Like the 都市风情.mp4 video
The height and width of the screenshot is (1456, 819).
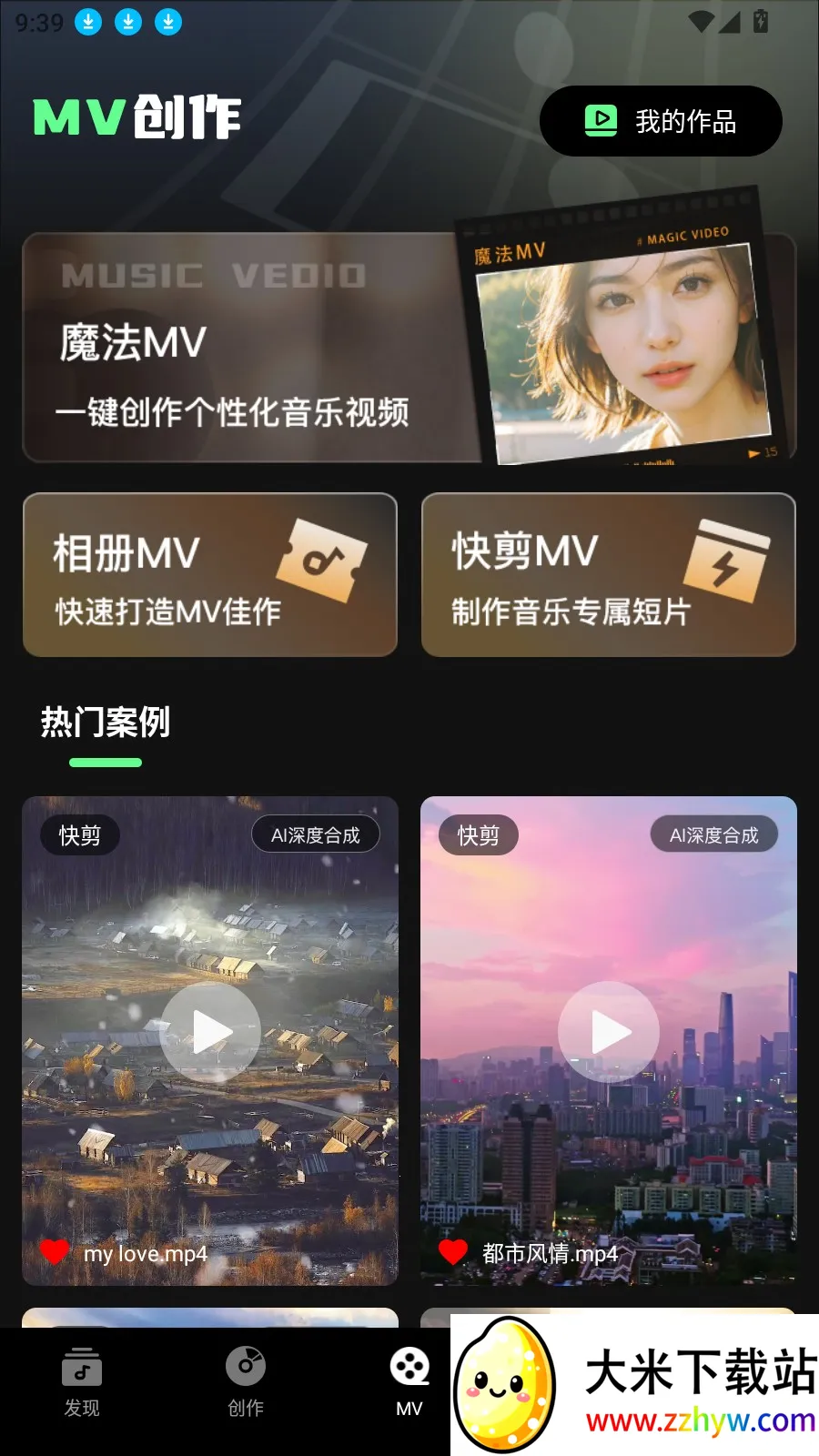(453, 1252)
